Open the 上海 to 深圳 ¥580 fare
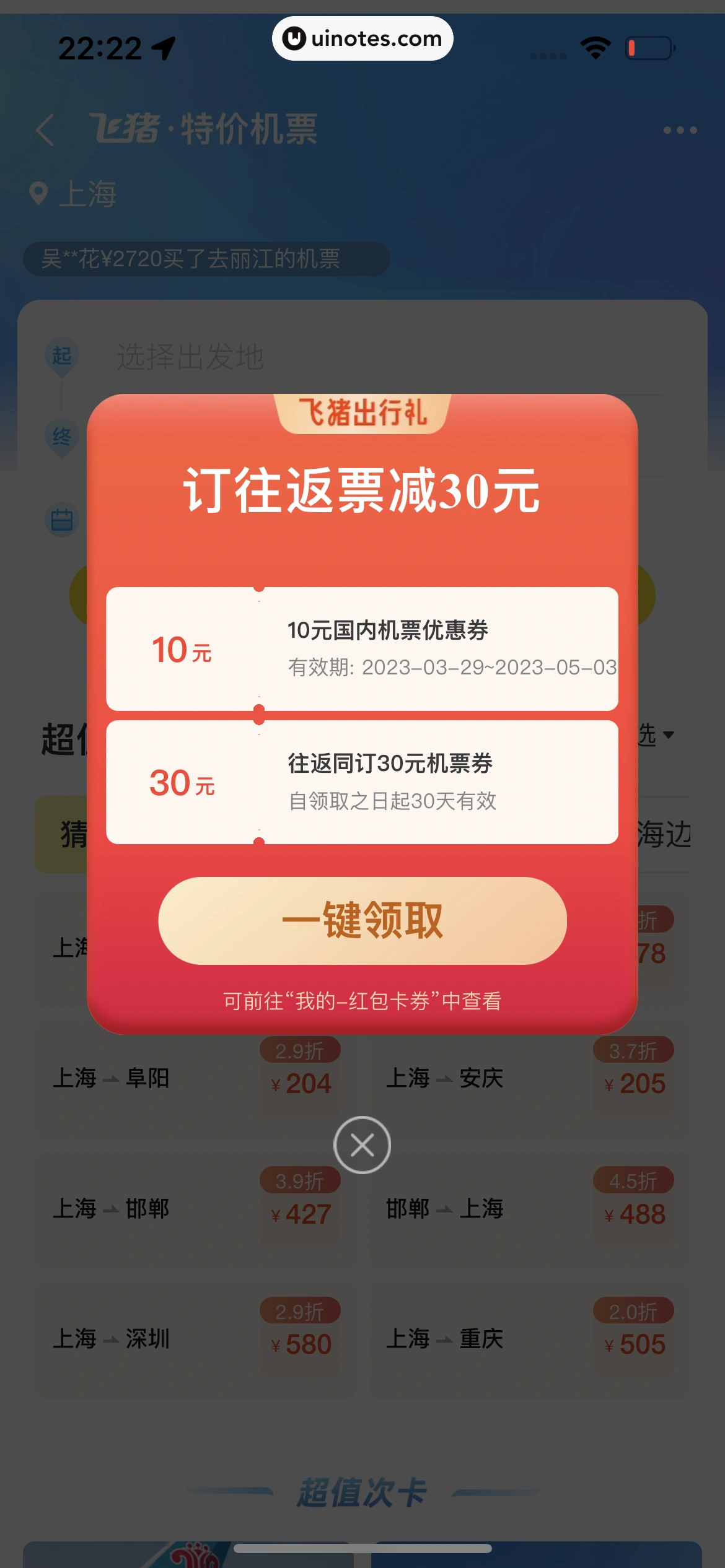 click(x=192, y=1339)
